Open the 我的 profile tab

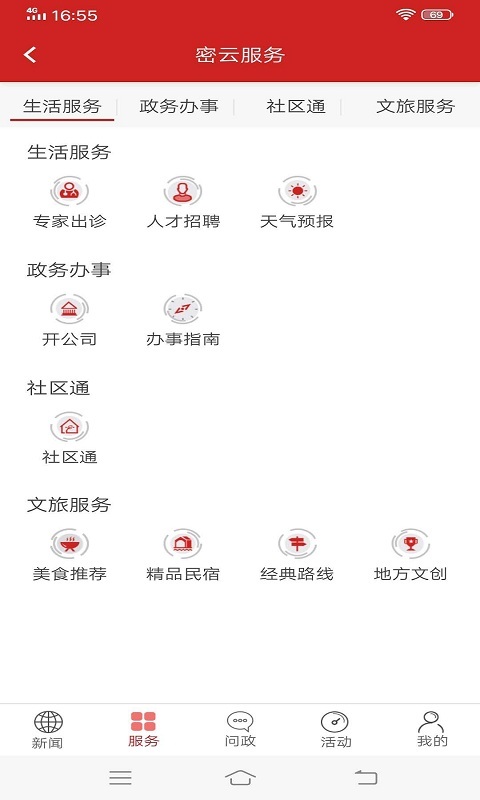[432, 730]
